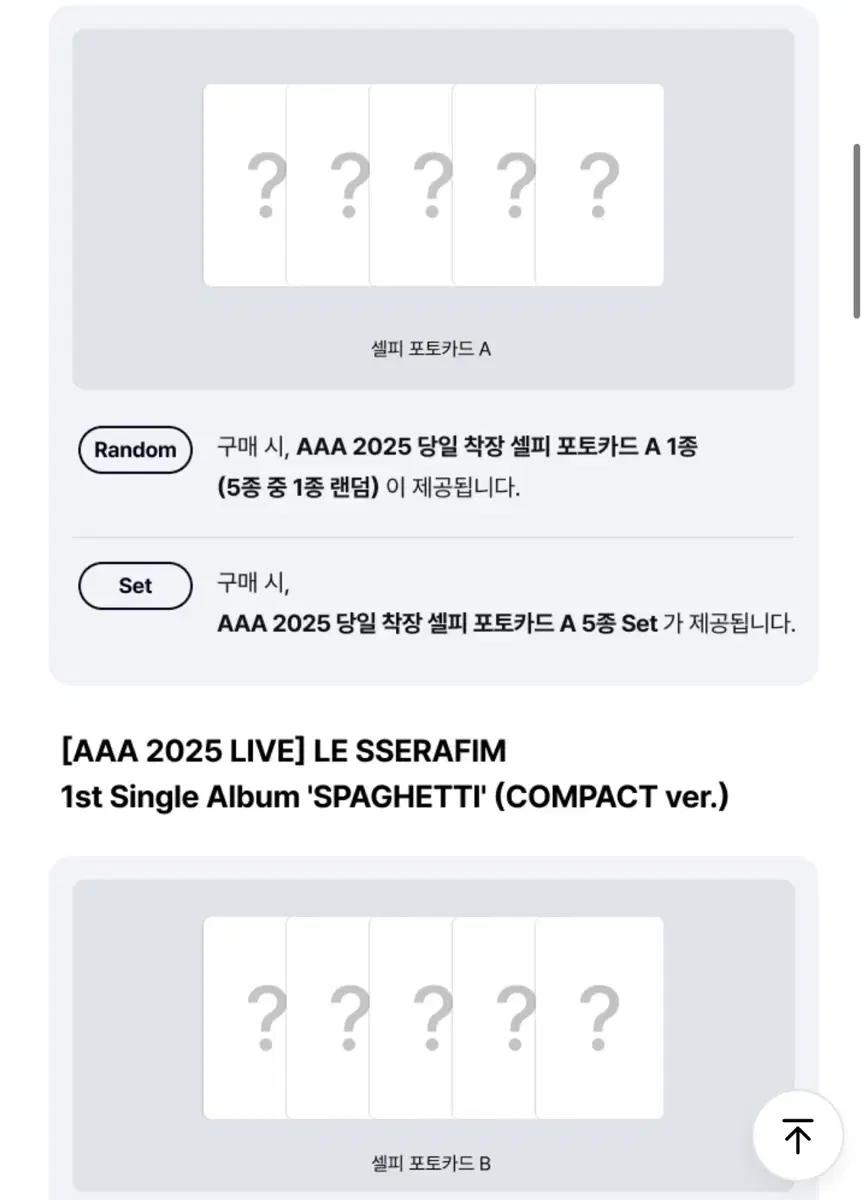Image resolution: width=867 pixels, height=1200 pixels.
Task: Click the last question-mark card in 셀피 포토카드 A
Action: 598,183
